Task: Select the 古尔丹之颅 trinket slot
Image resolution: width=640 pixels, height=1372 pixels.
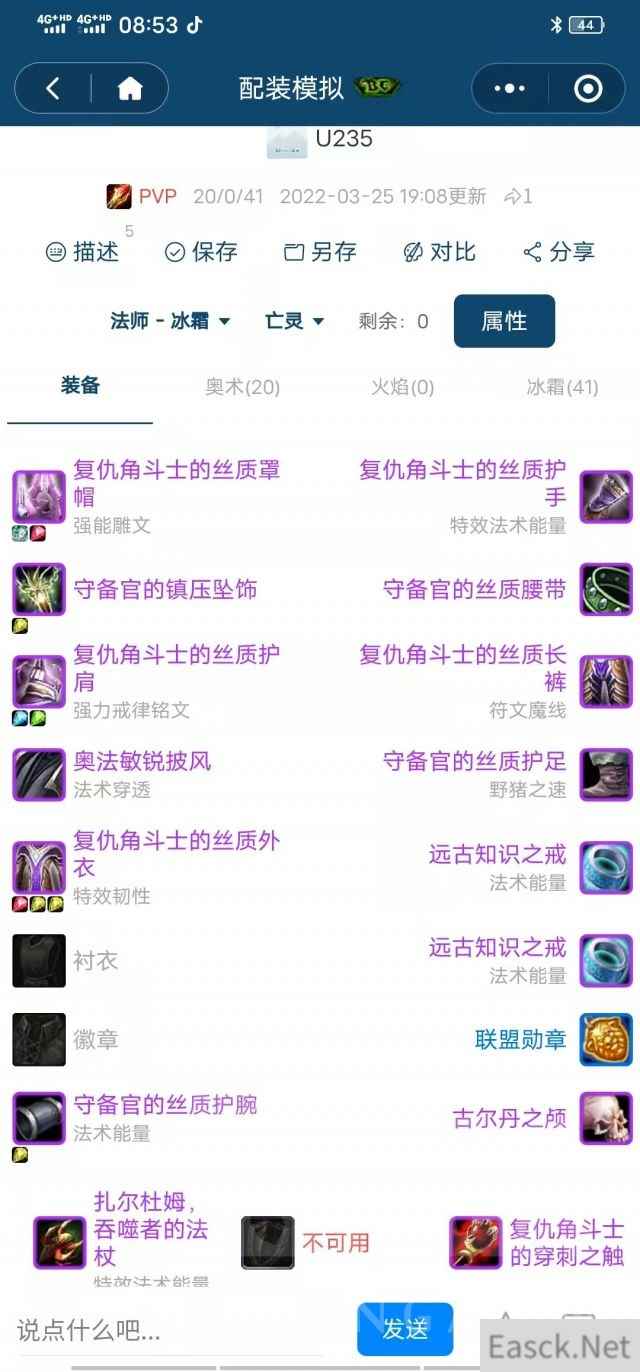Action: (x=510, y=1118)
